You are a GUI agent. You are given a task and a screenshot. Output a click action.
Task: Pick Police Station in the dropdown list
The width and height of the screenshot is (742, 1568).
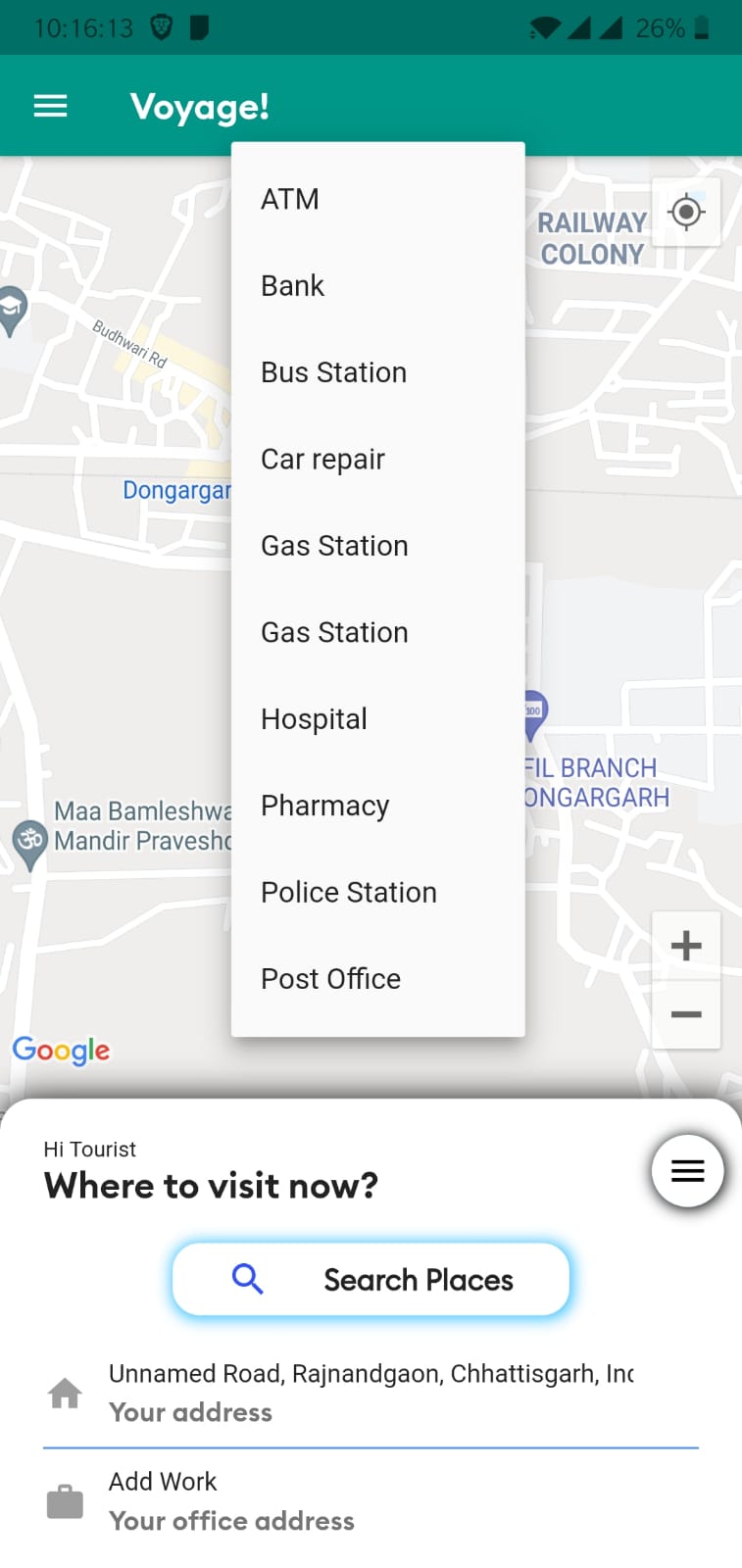(348, 892)
